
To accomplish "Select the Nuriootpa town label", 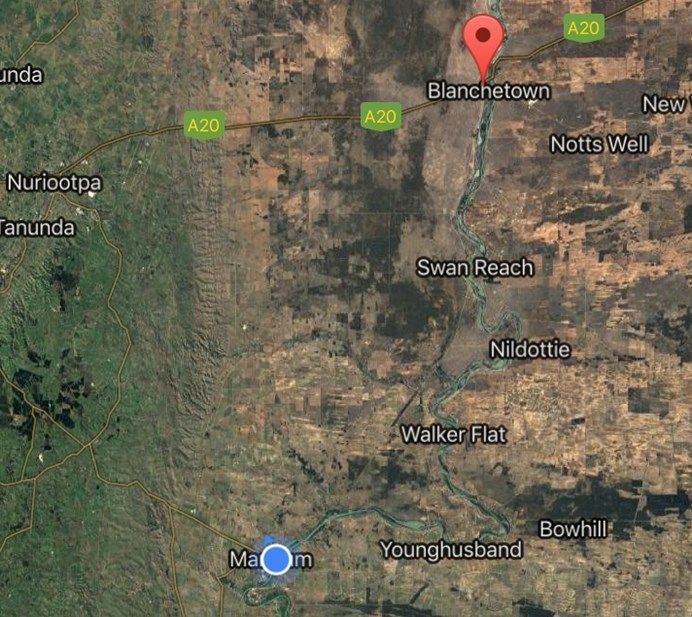I will coord(54,183).
